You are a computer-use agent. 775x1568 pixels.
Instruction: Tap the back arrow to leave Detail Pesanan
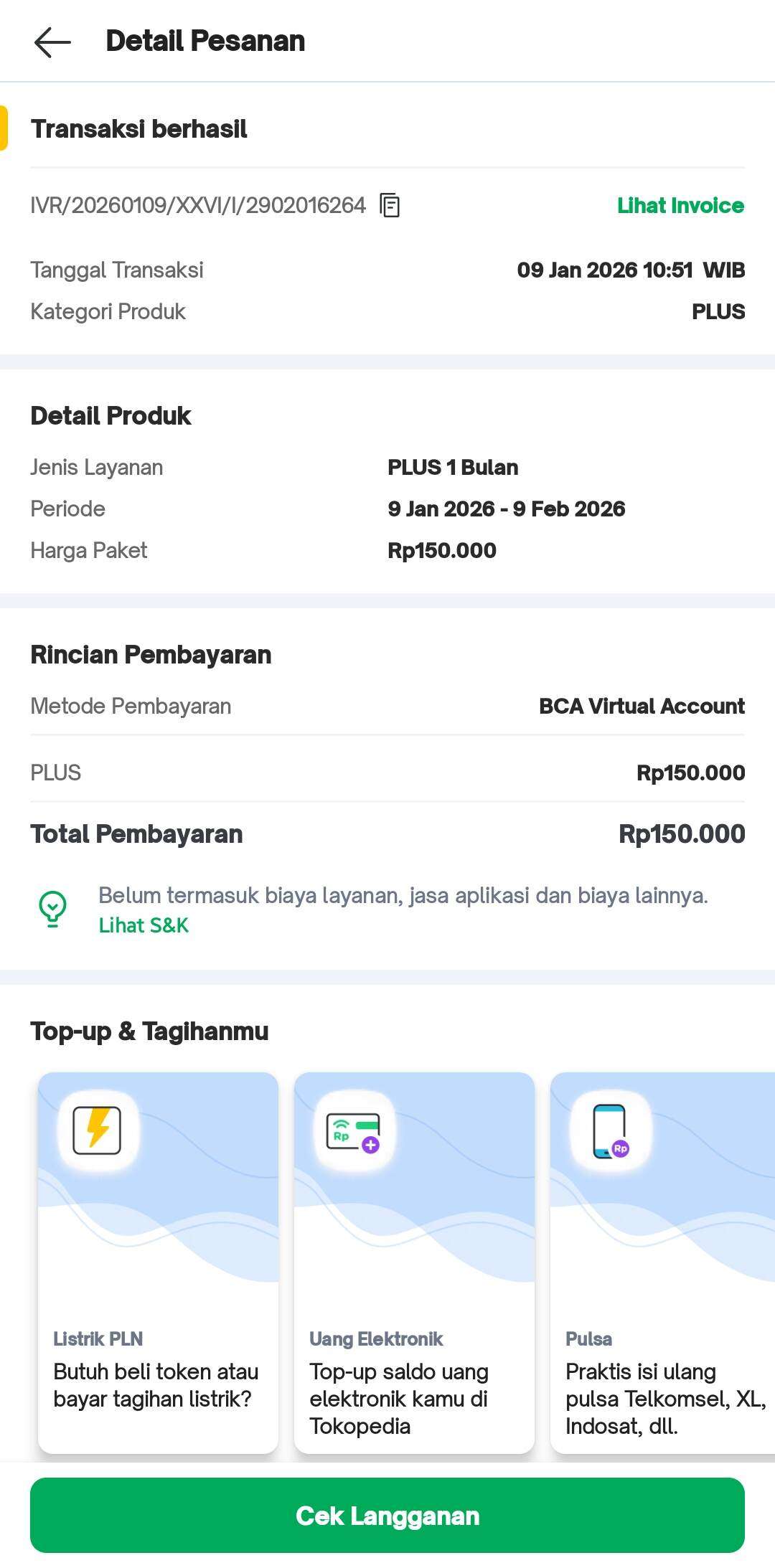[51, 41]
